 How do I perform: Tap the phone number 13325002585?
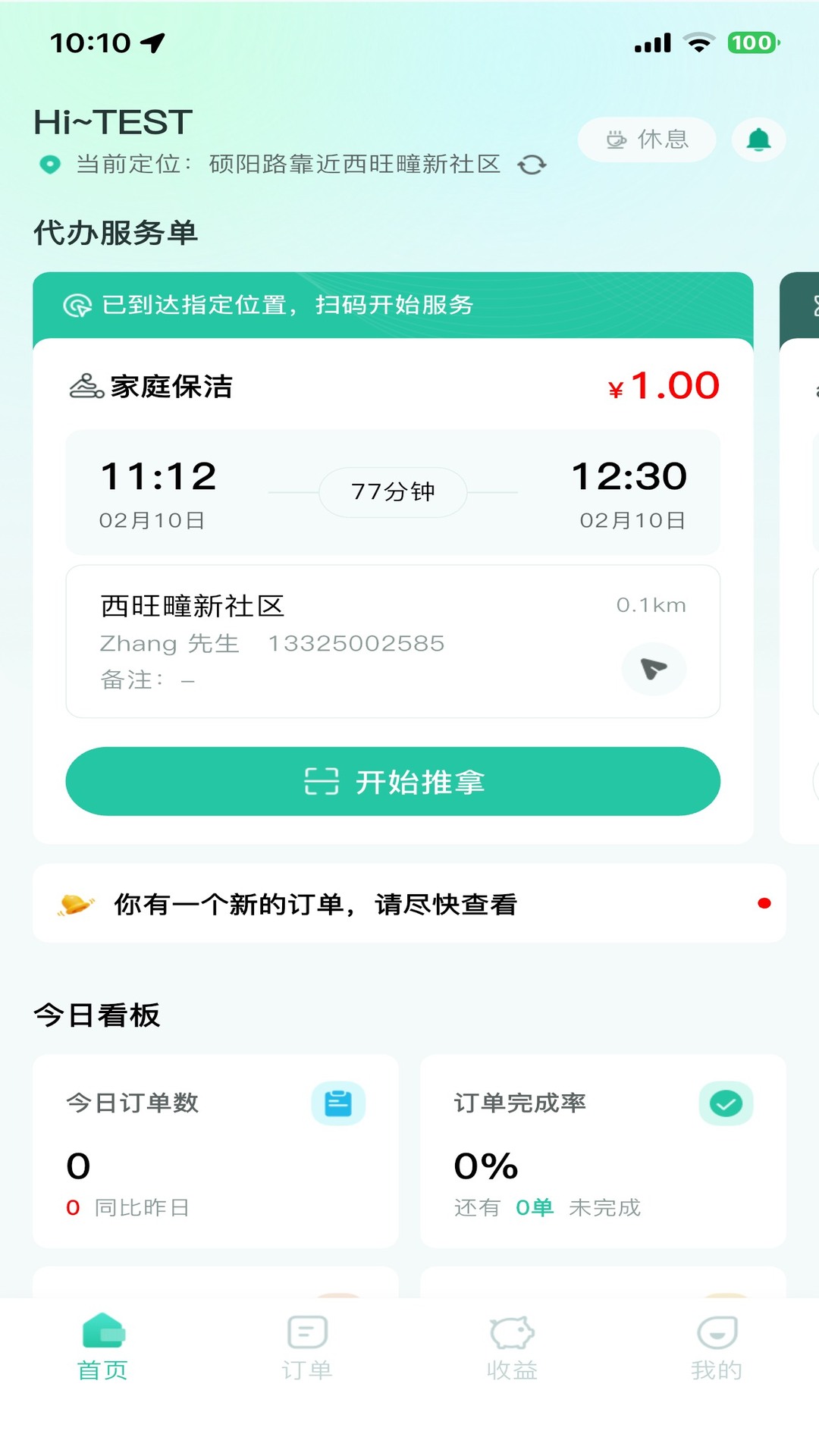click(356, 643)
